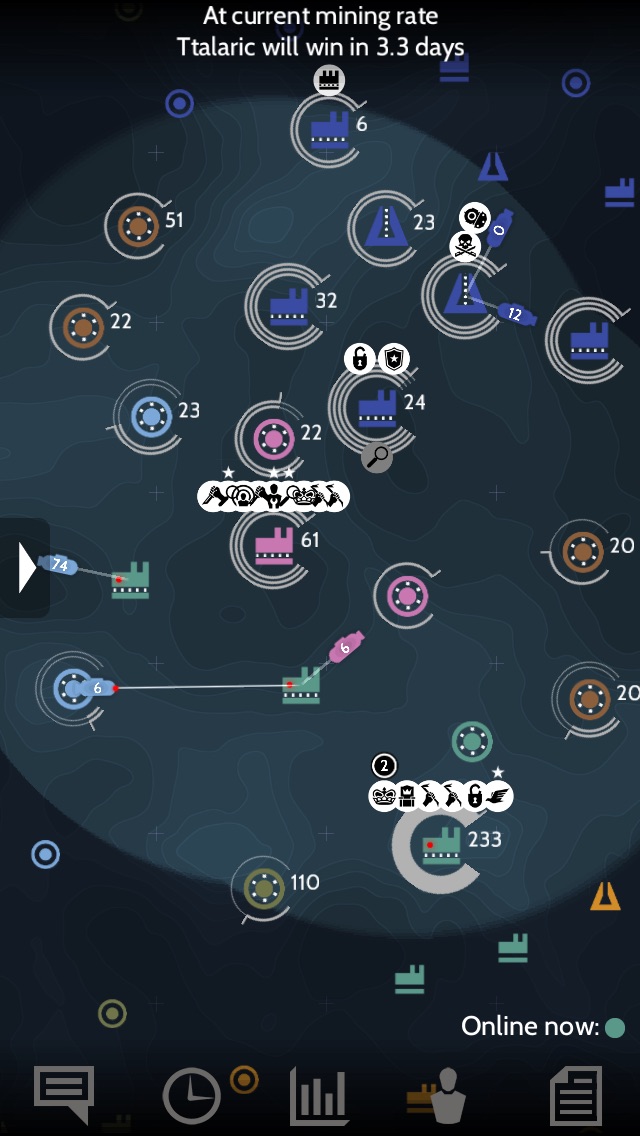Open the player factory overview
This screenshot has width=640, height=1136.
437,1095
